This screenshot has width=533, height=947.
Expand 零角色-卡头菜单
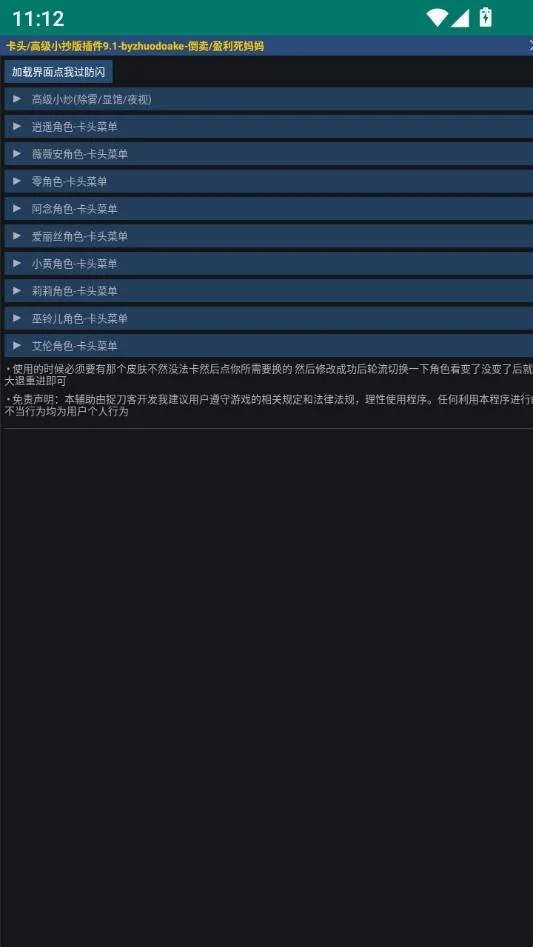coord(269,181)
